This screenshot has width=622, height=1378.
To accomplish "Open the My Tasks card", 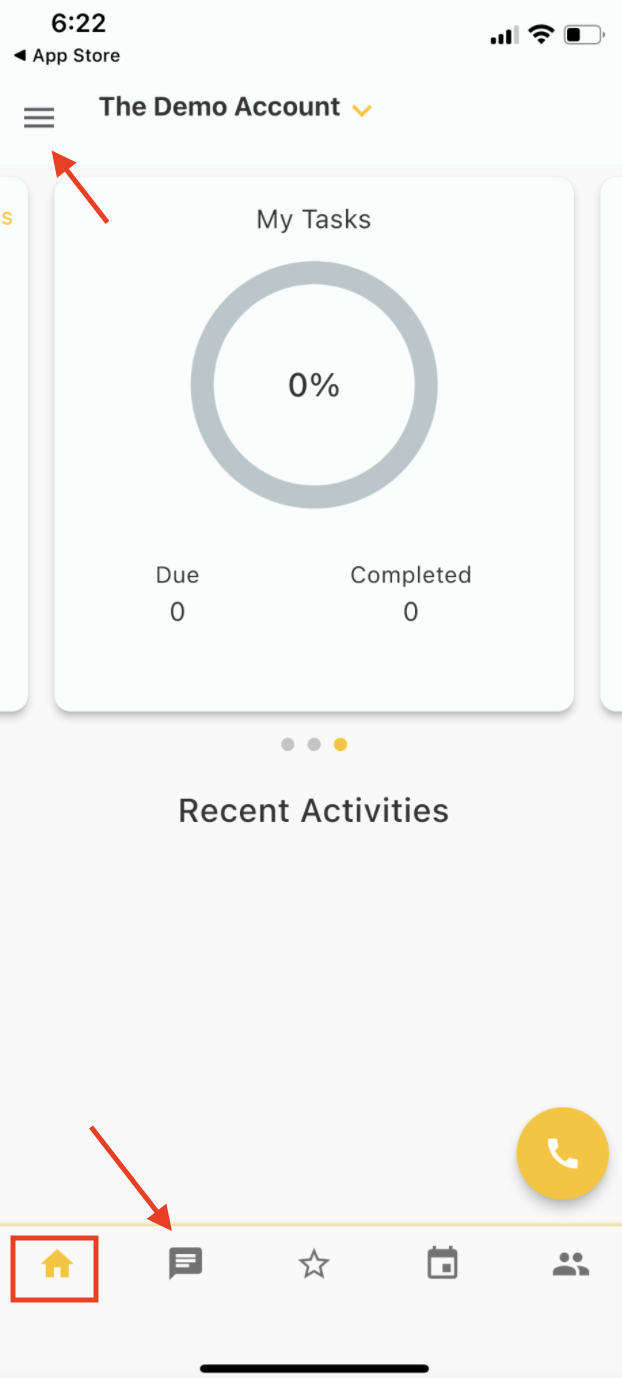I will coord(314,444).
